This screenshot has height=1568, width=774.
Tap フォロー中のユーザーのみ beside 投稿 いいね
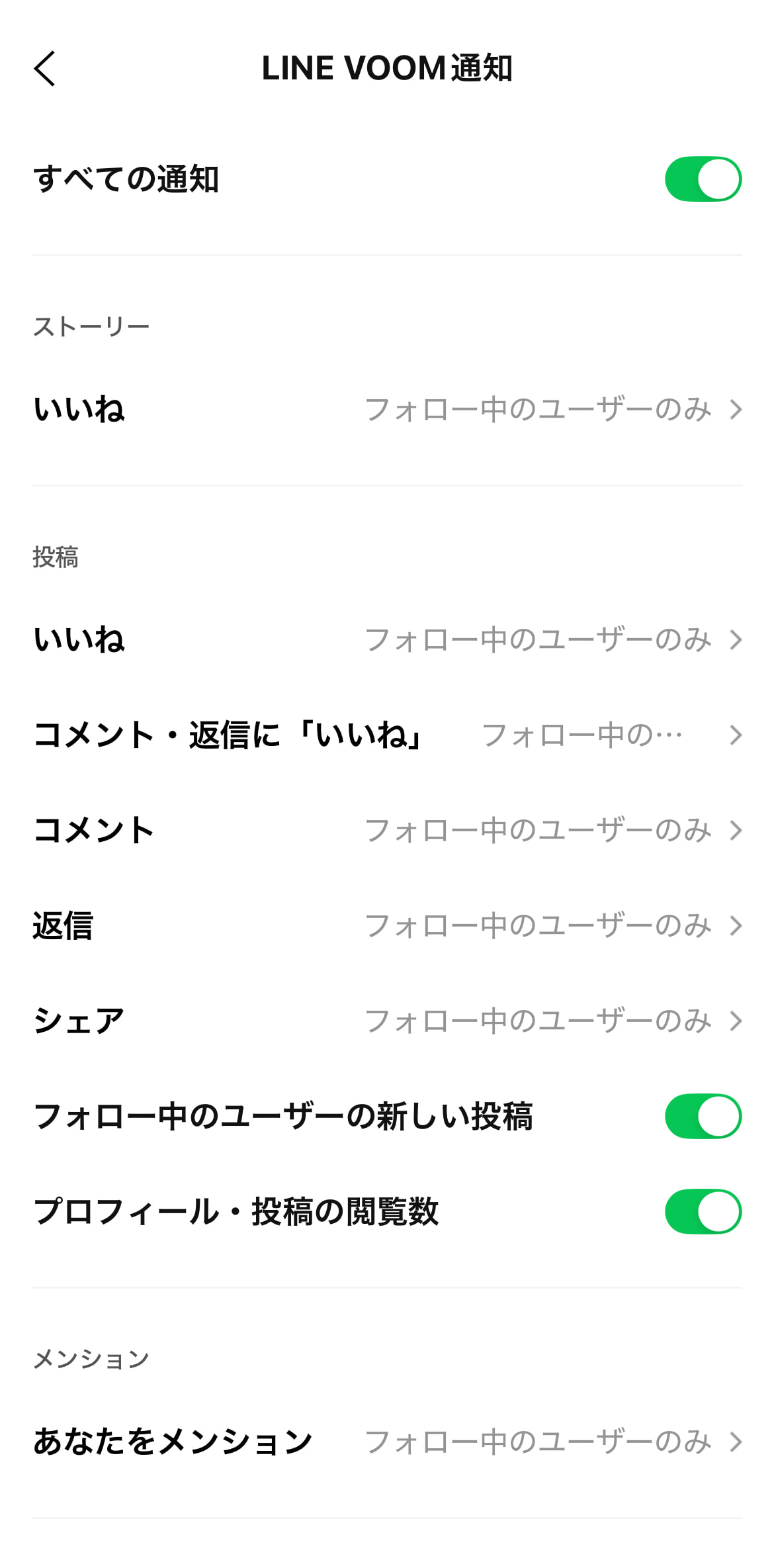coord(539,639)
